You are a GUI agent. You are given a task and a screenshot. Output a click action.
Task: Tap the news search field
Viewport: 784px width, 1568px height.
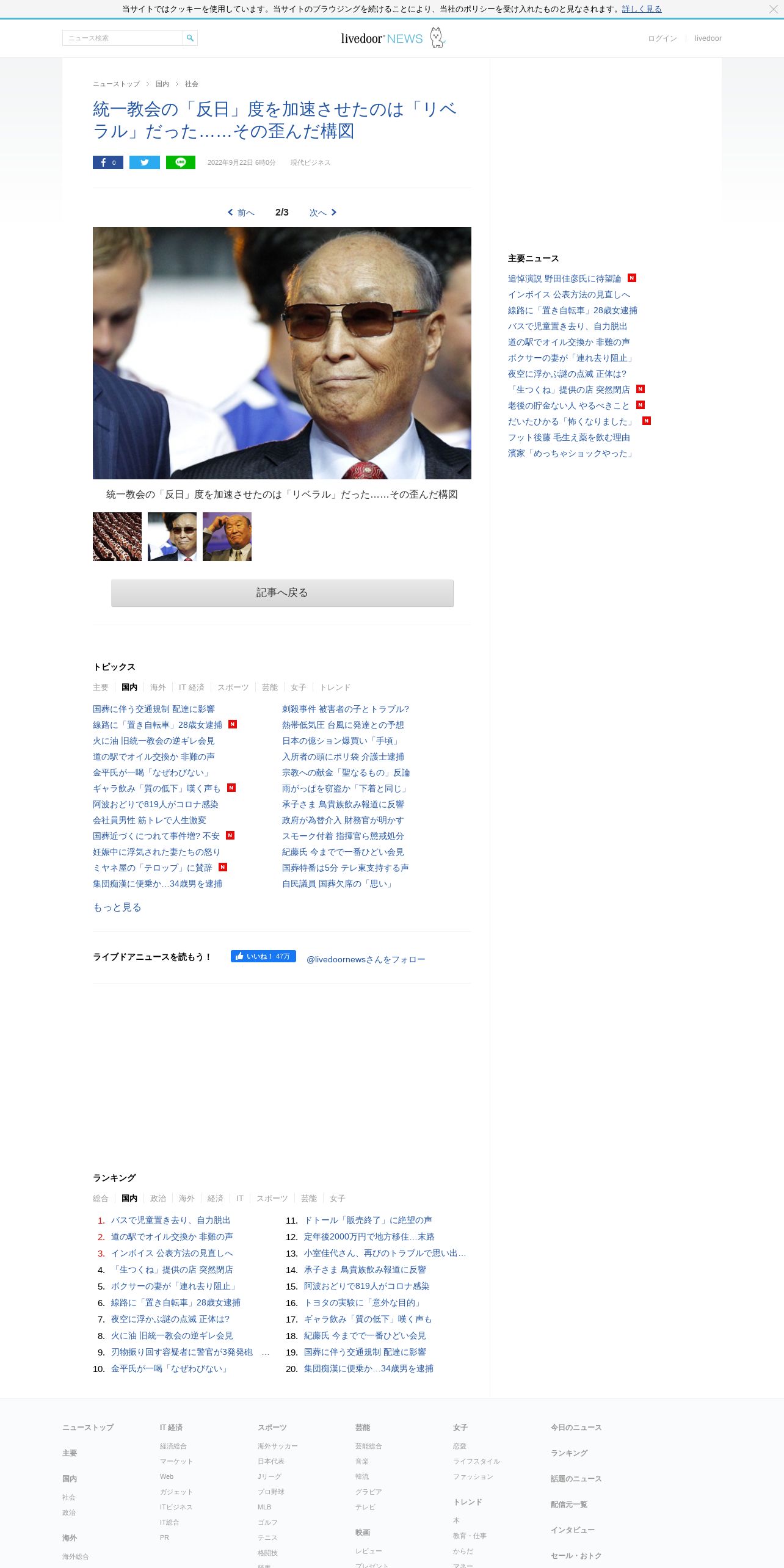pos(123,38)
